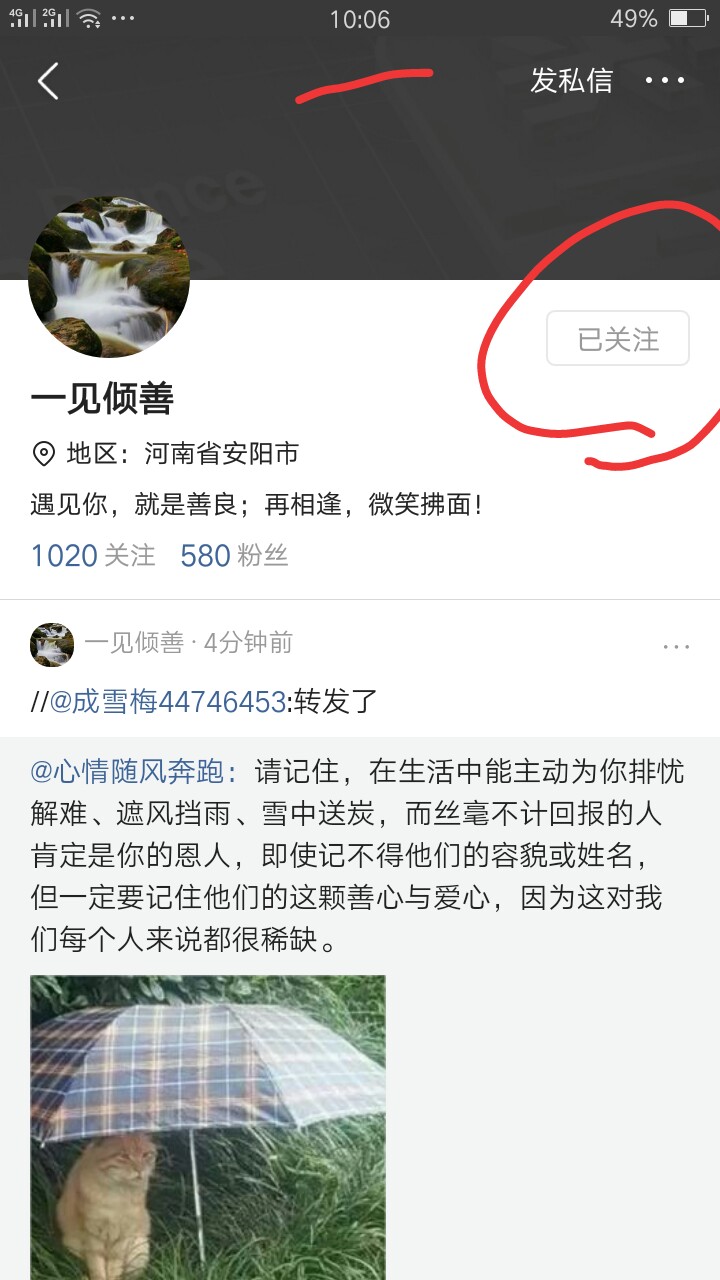Viewport: 720px width, 1280px height.
Task: Tap the small avatar beside the post author
Action: (52, 644)
